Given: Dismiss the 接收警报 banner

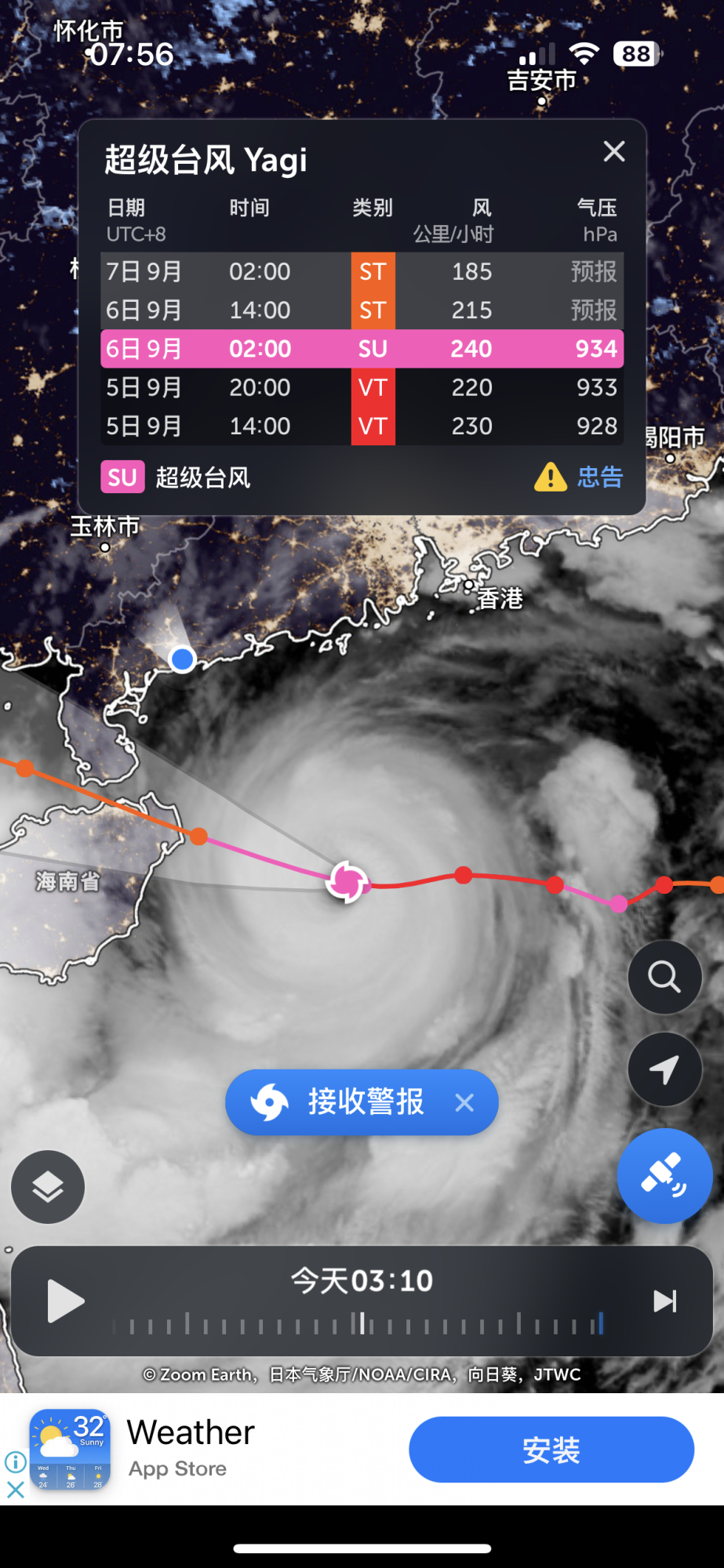Looking at the screenshot, I should point(464,1102).
